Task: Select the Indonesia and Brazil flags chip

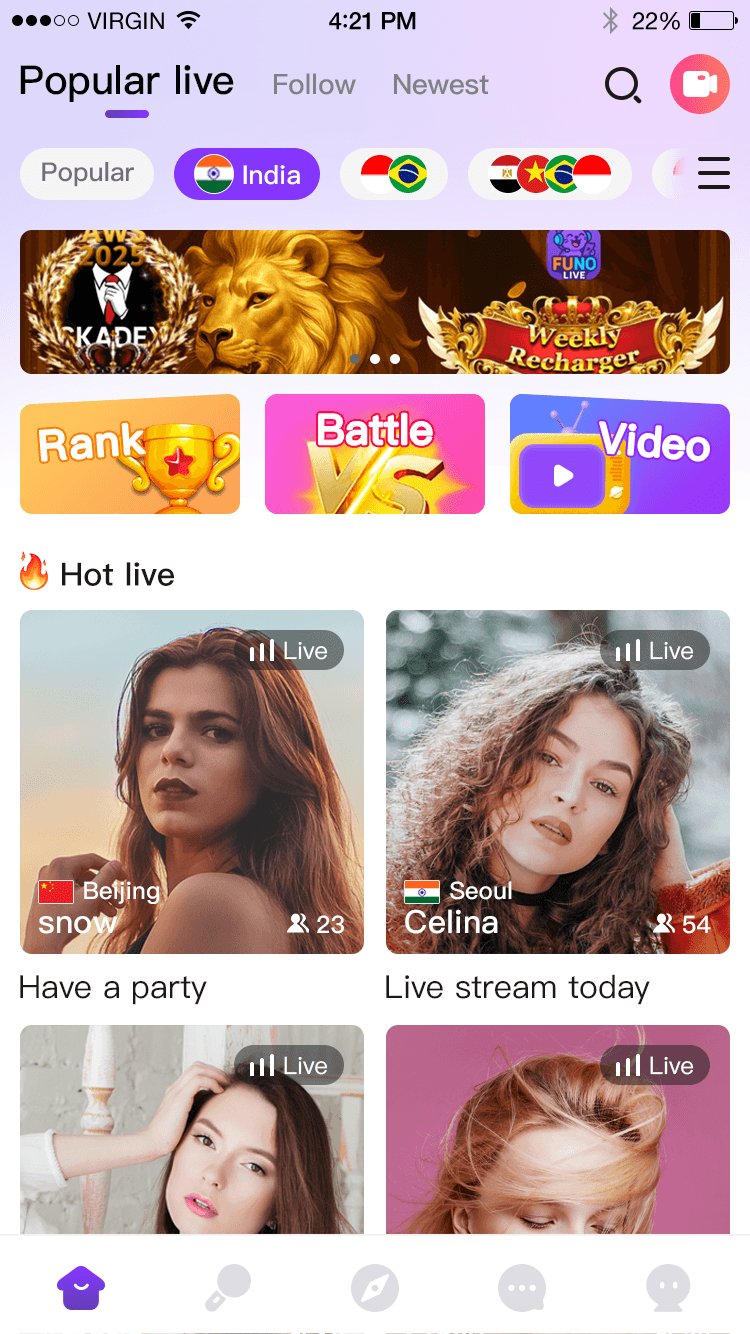Action: [394, 174]
